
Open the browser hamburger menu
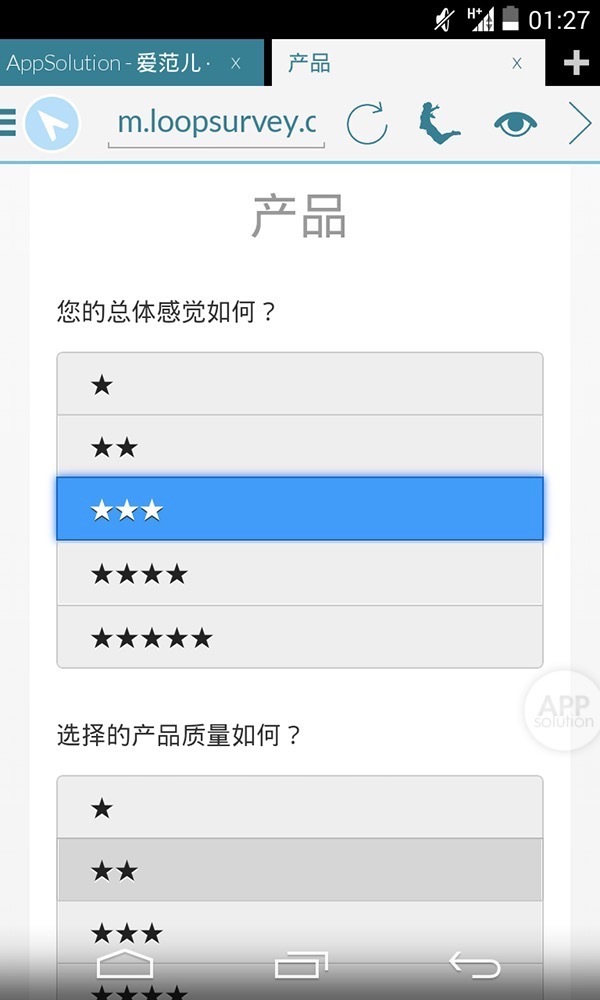pyautogui.click(x=8, y=123)
